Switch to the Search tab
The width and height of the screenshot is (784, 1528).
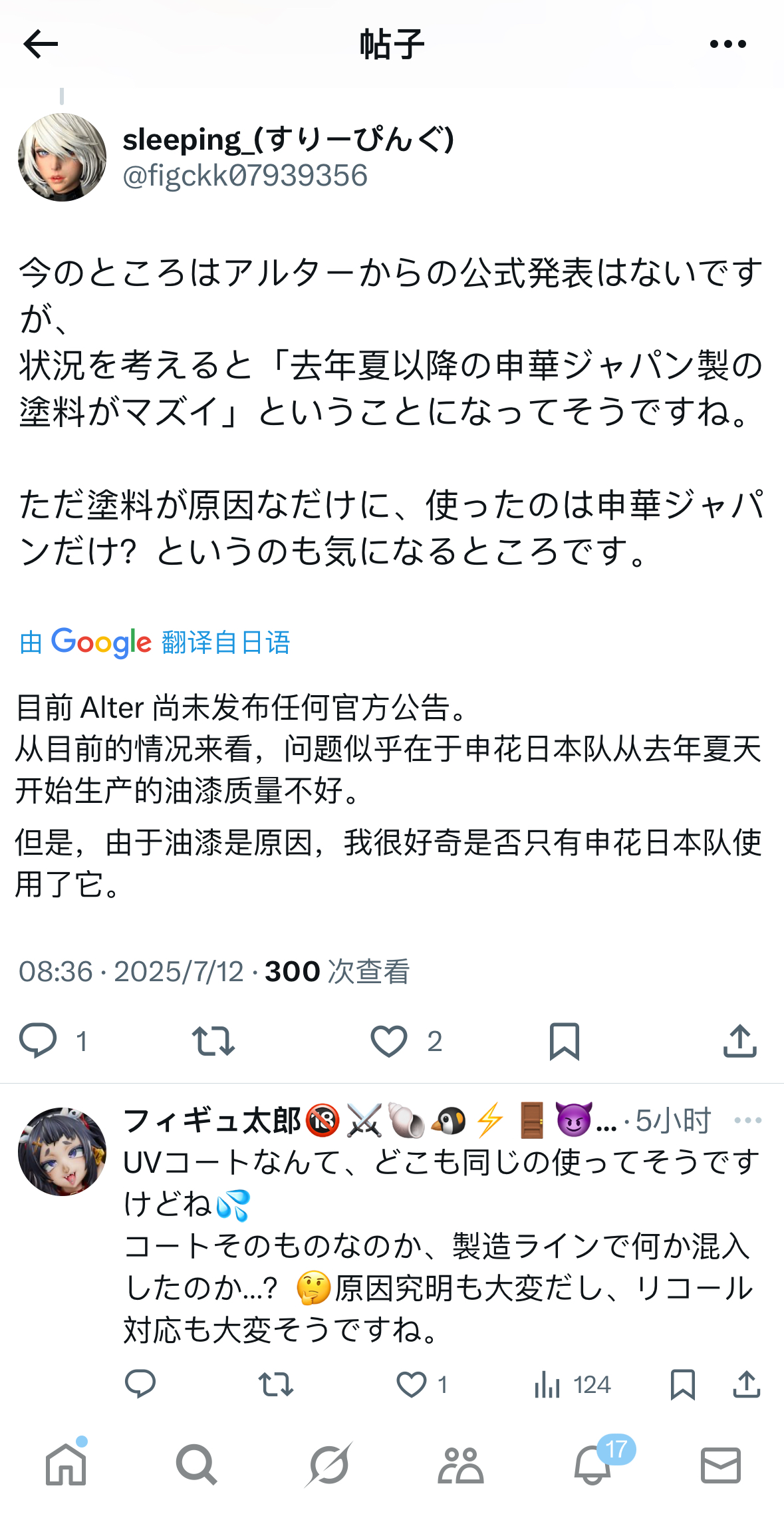click(197, 1465)
